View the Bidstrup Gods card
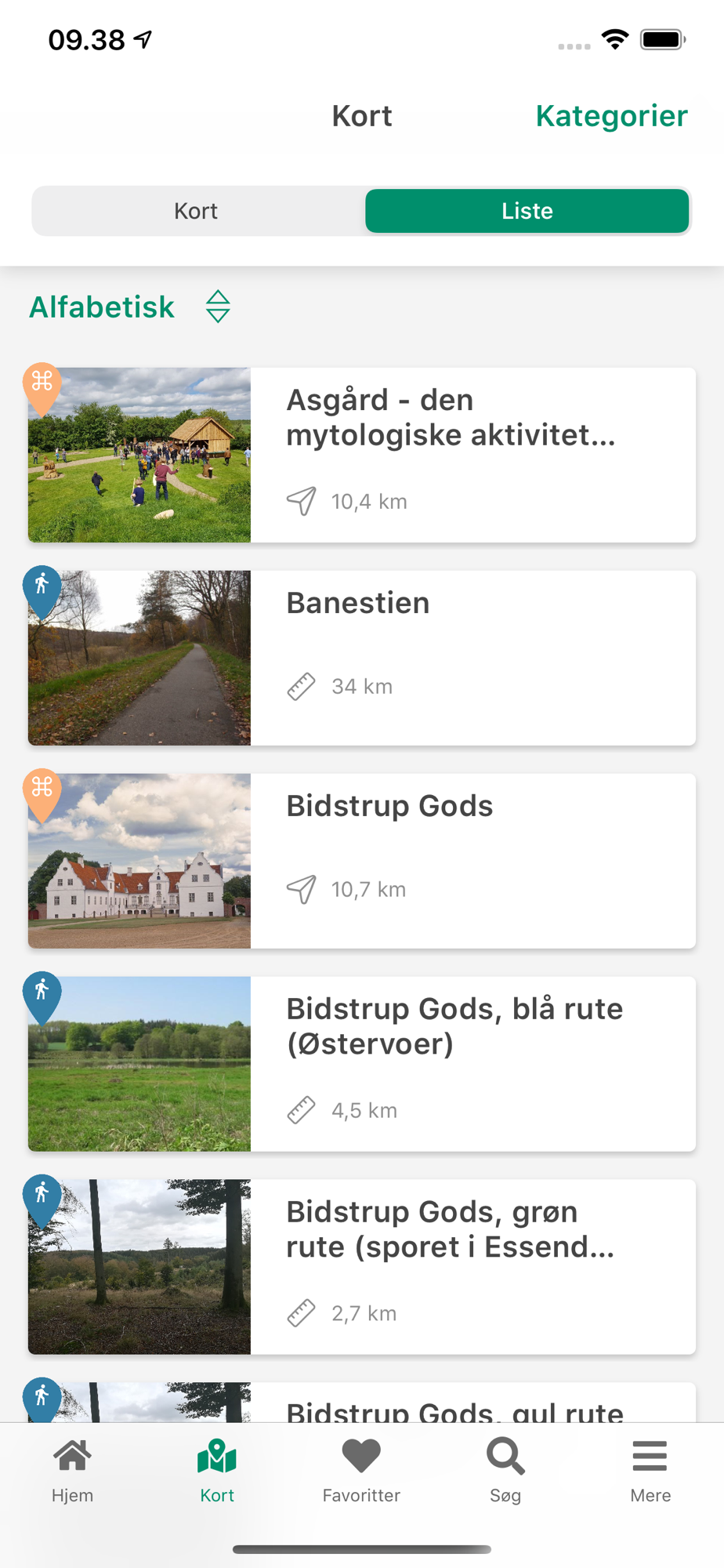Image resolution: width=724 pixels, height=1568 pixels. (x=362, y=861)
